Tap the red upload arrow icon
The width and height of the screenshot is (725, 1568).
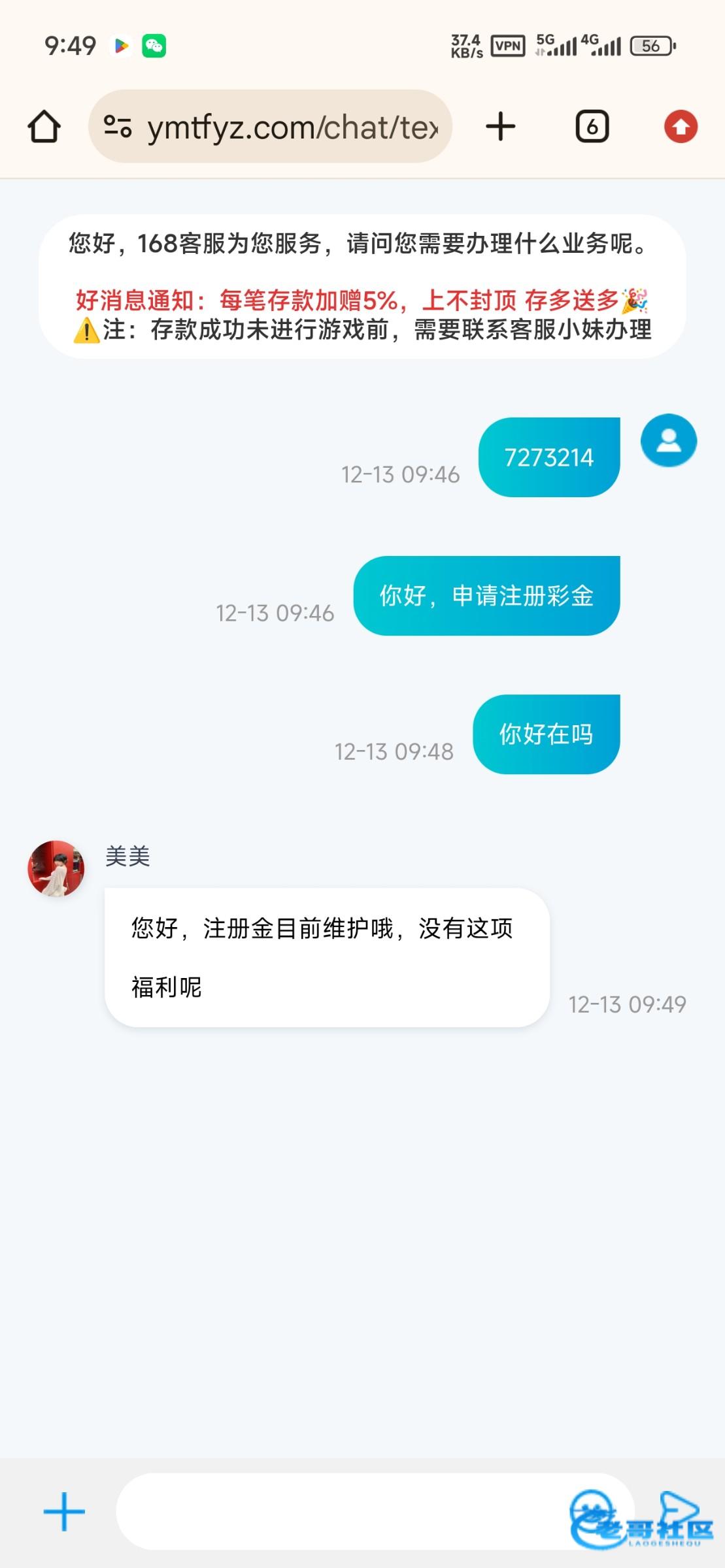pyautogui.click(x=681, y=126)
